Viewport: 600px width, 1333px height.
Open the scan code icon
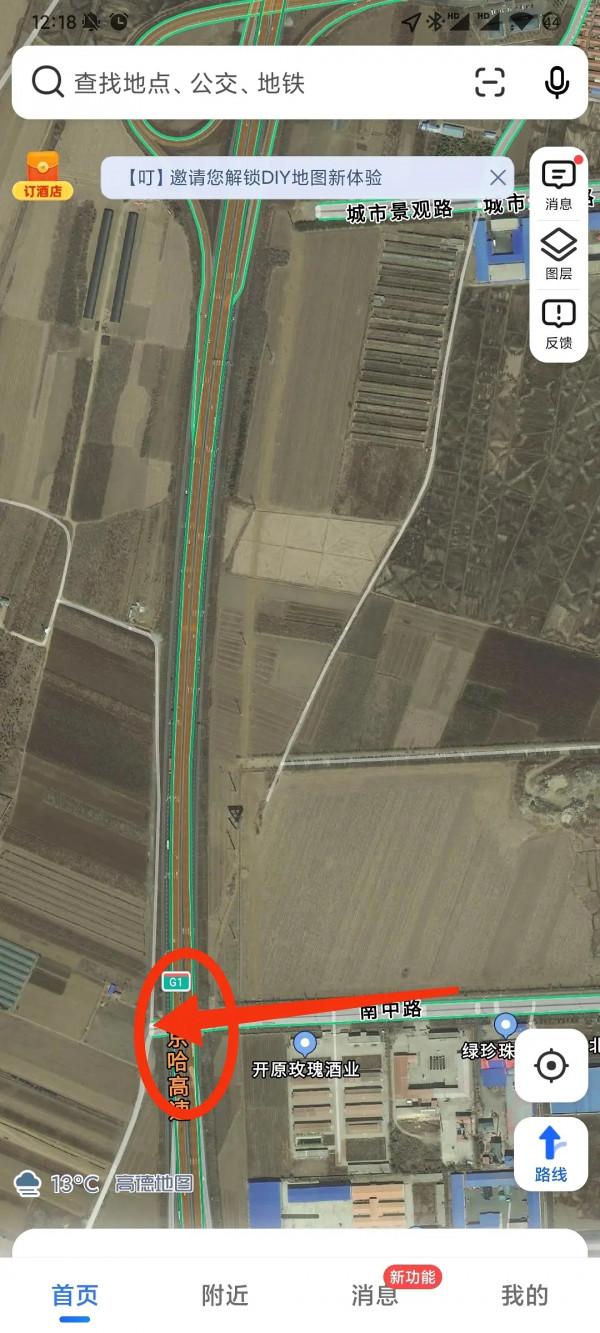coord(490,83)
